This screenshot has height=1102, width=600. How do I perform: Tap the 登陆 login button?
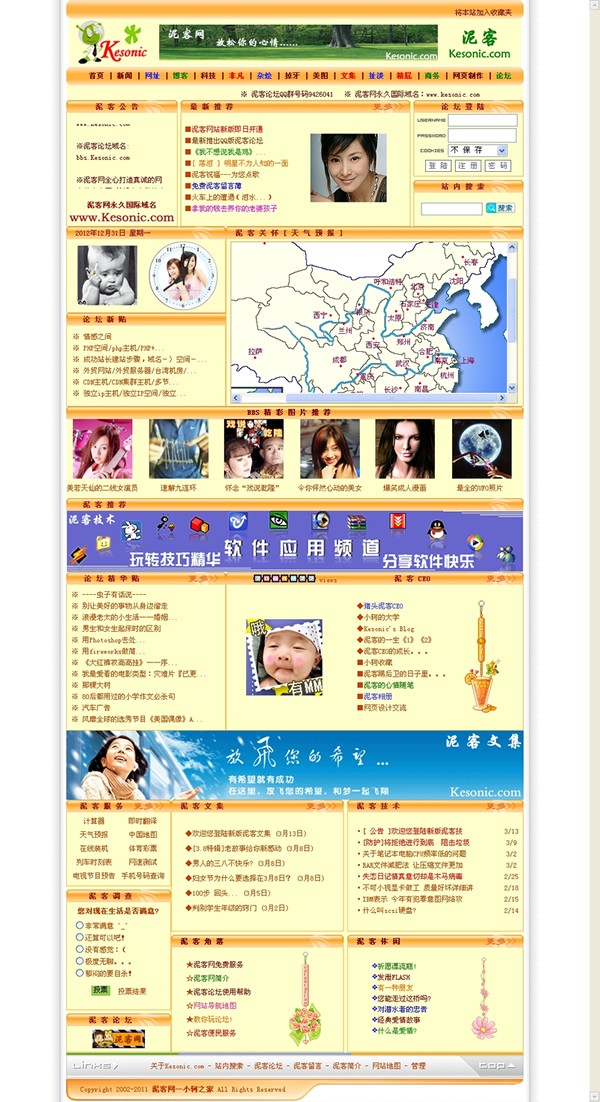[438, 166]
